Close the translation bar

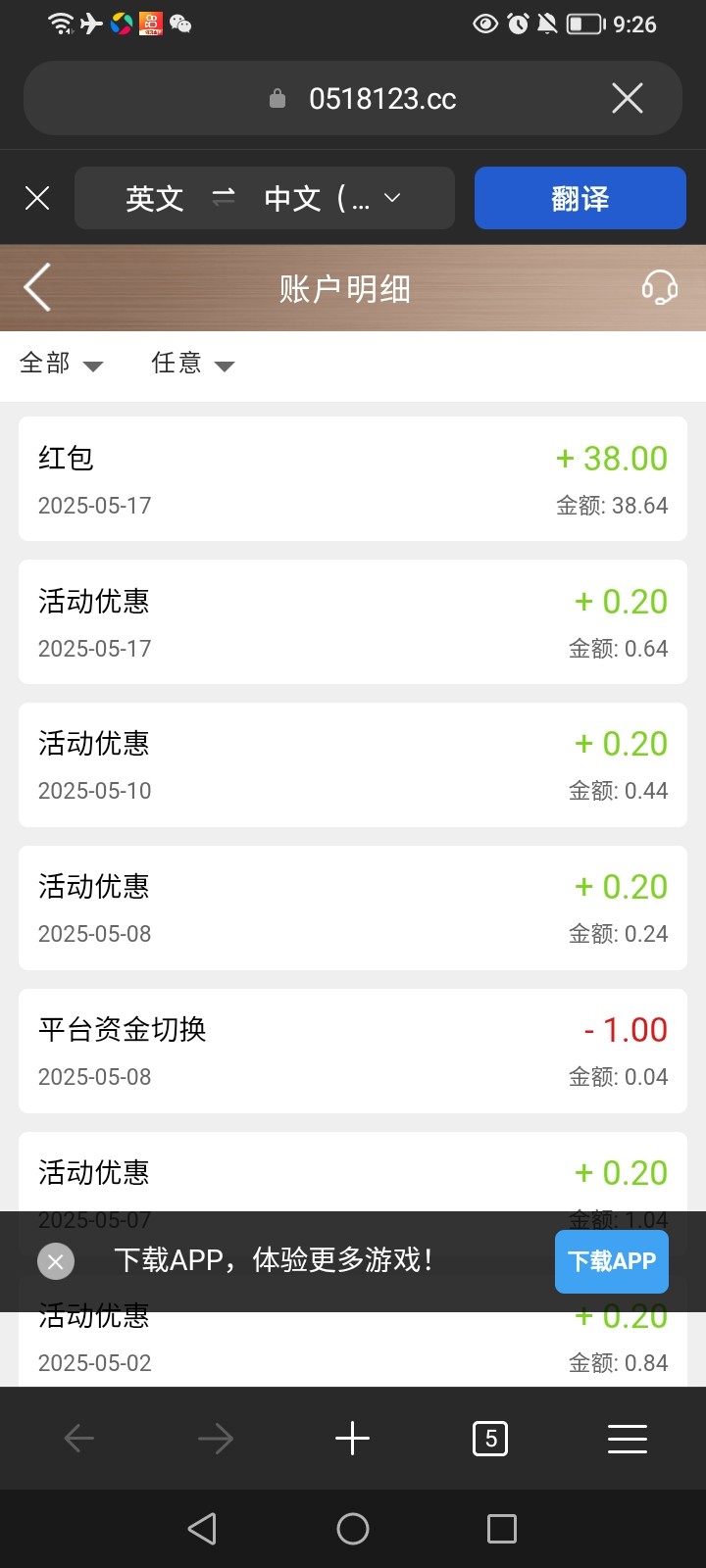(x=37, y=198)
